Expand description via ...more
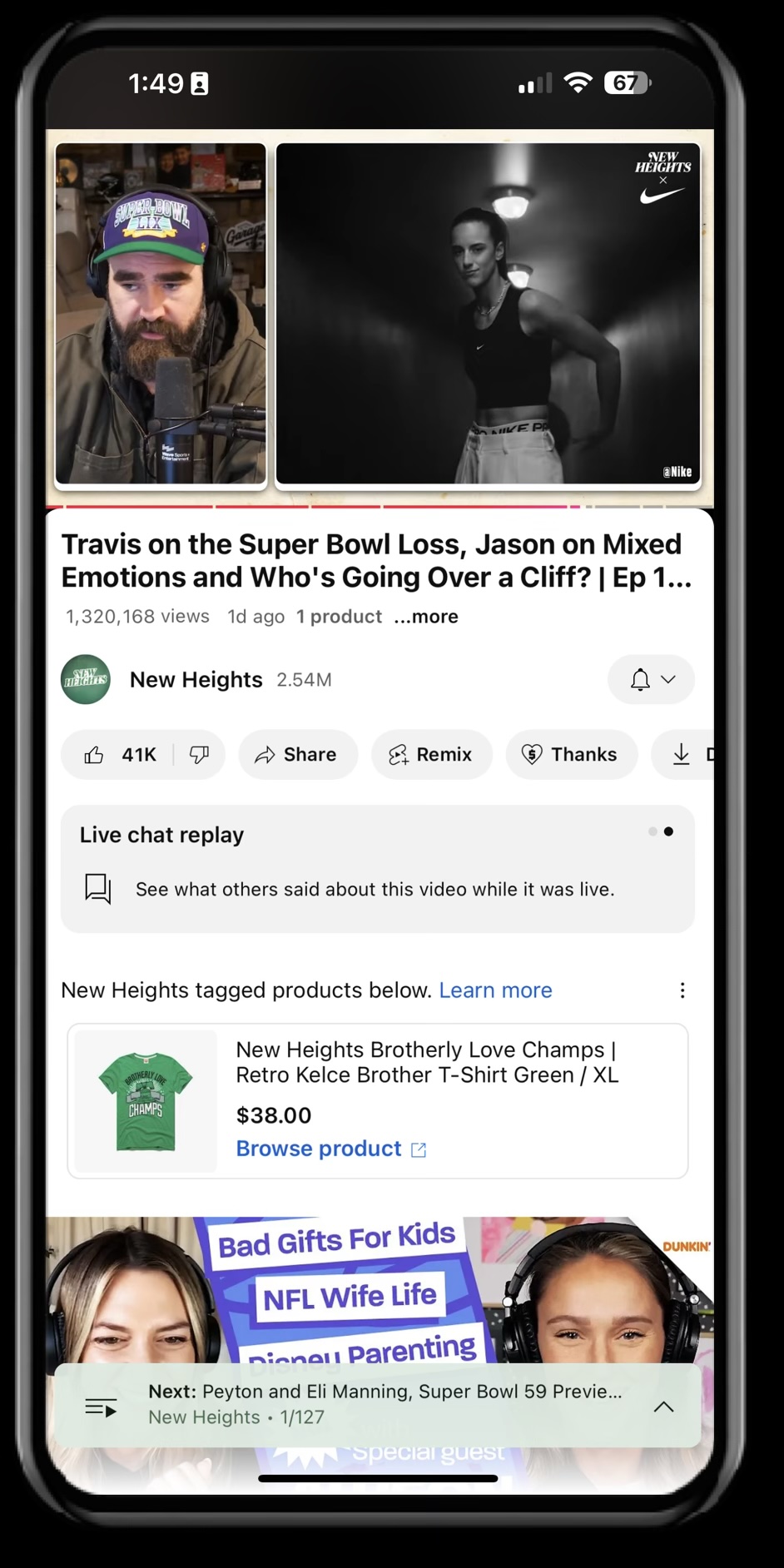Viewport: 784px width, 1568px height. click(x=426, y=617)
